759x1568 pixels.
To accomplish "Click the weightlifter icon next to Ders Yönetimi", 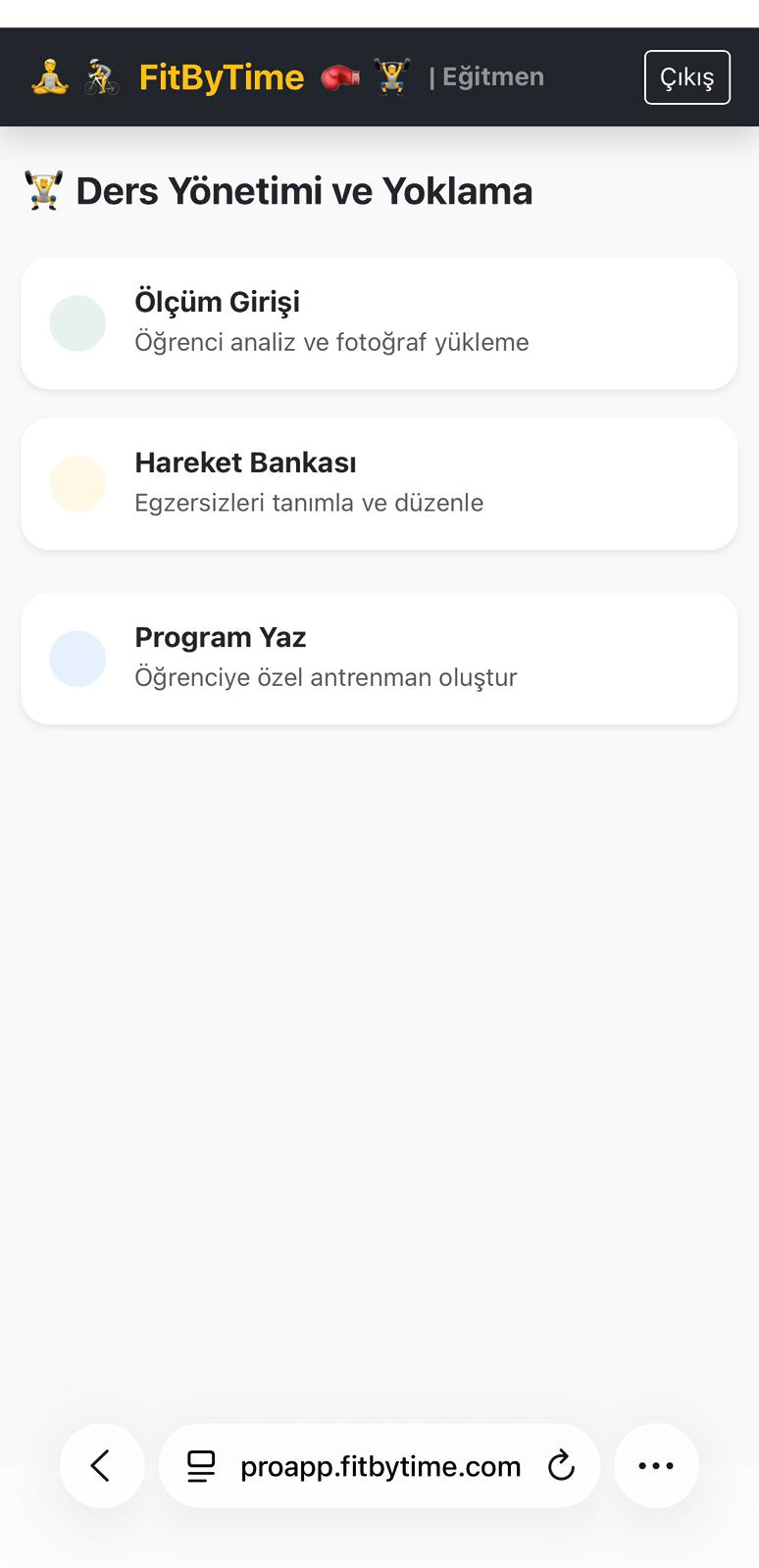I will (41, 189).
